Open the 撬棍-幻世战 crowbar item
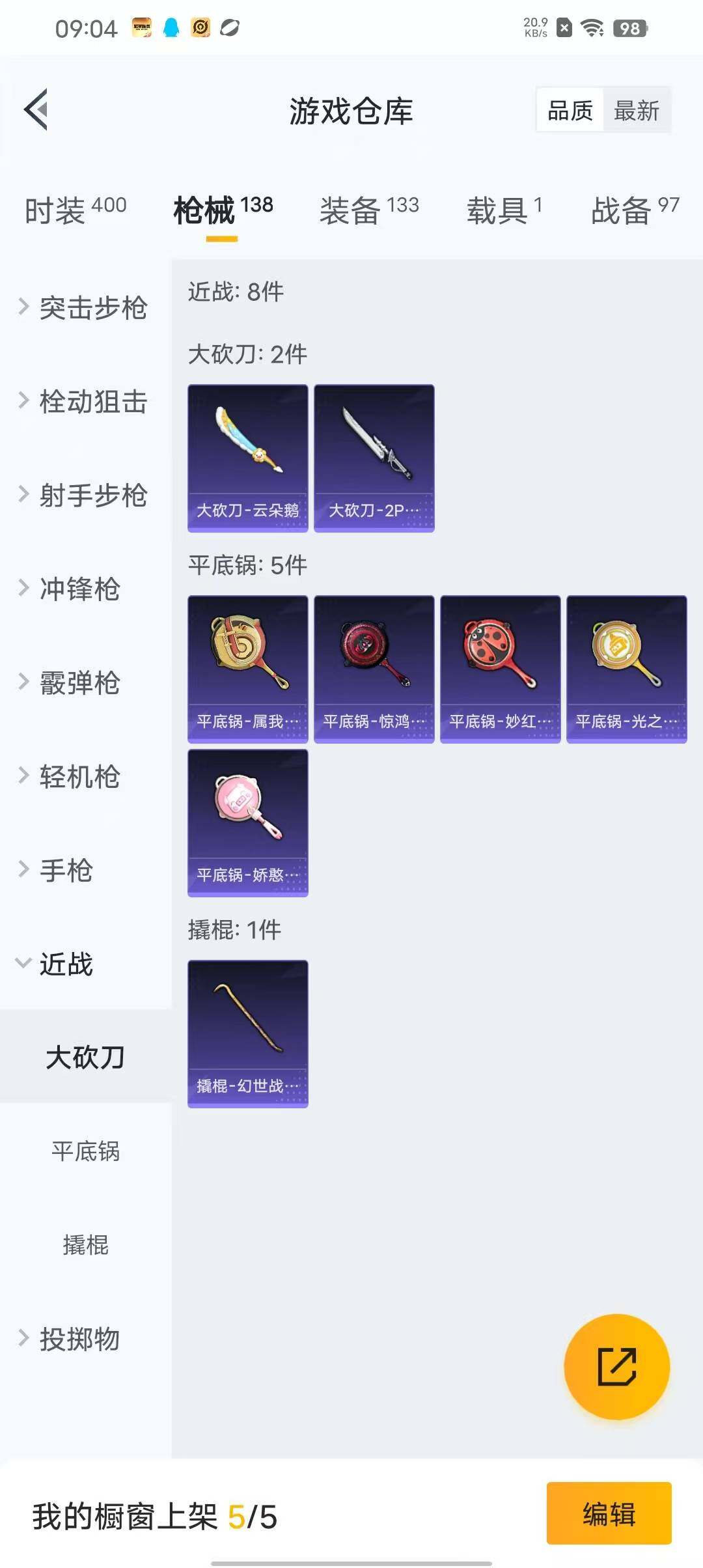The height and width of the screenshot is (1568, 703). [x=247, y=1033]
